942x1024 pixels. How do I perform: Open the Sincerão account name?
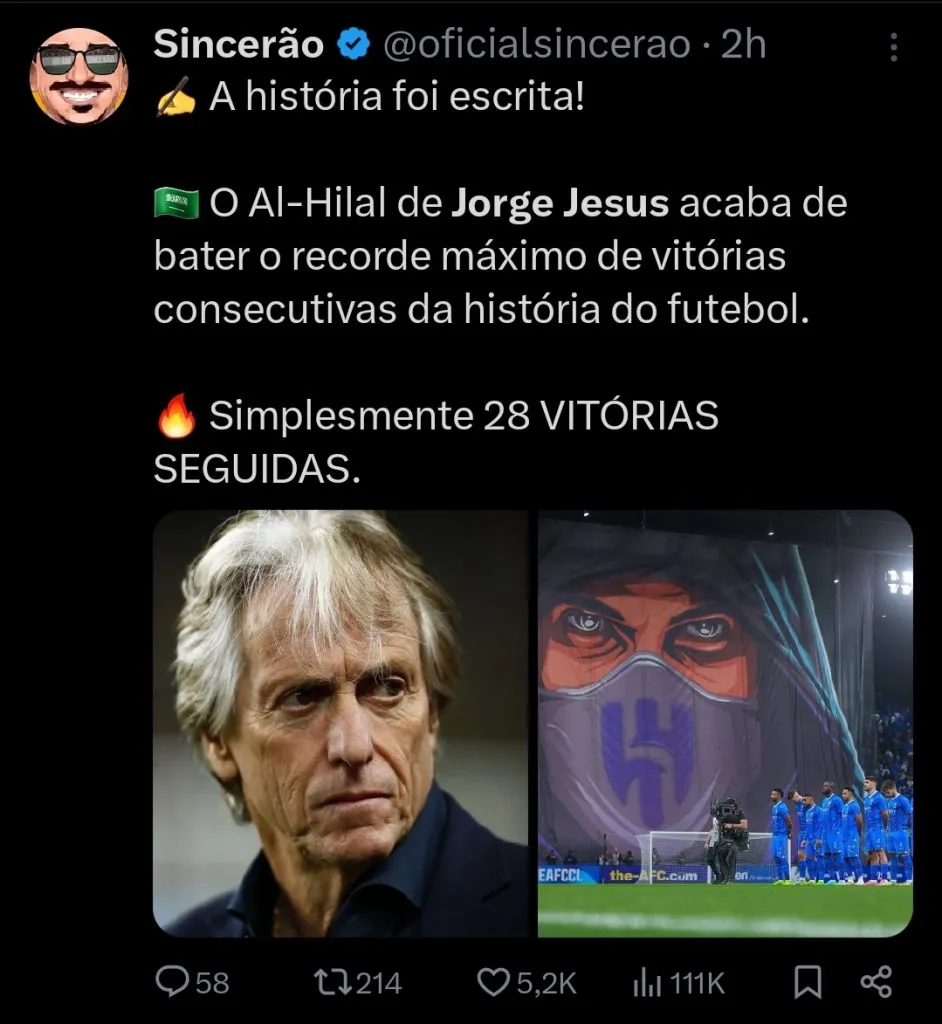click(238, 45)
